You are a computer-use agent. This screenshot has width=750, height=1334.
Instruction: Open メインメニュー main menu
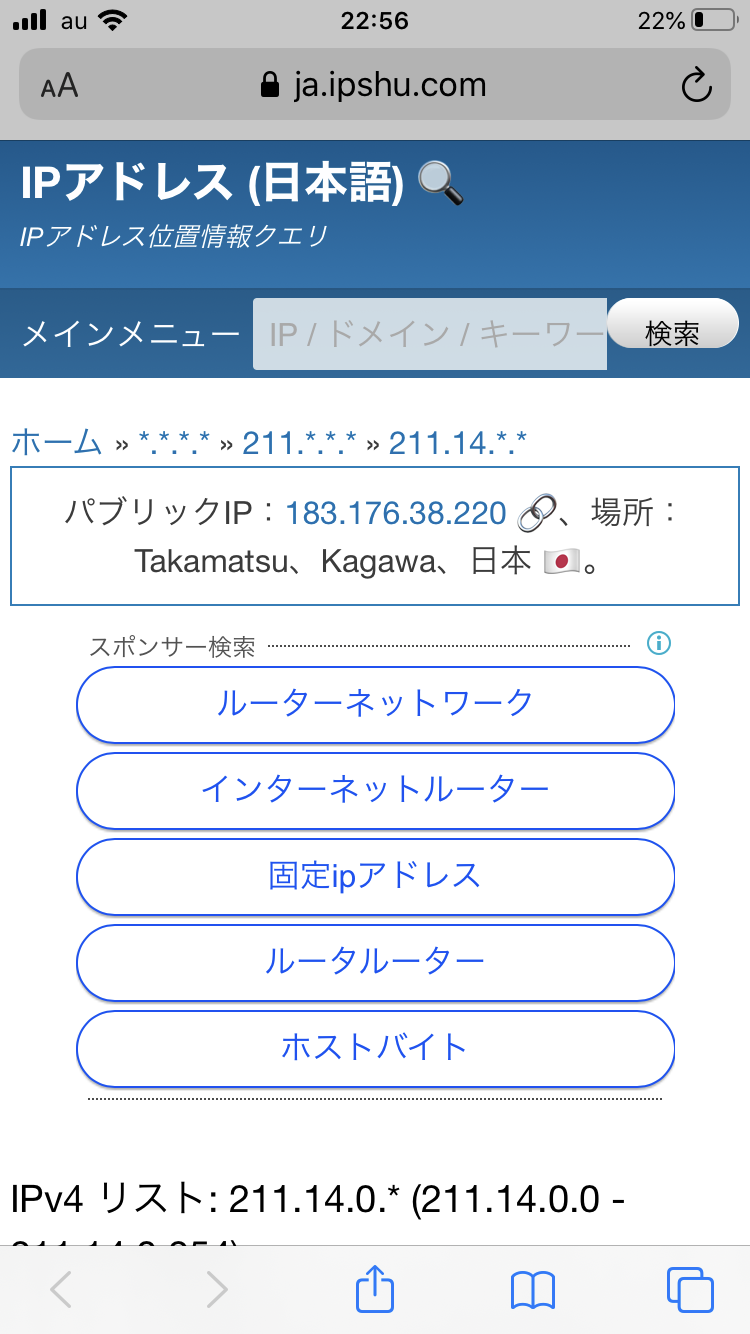click(131, 333)
